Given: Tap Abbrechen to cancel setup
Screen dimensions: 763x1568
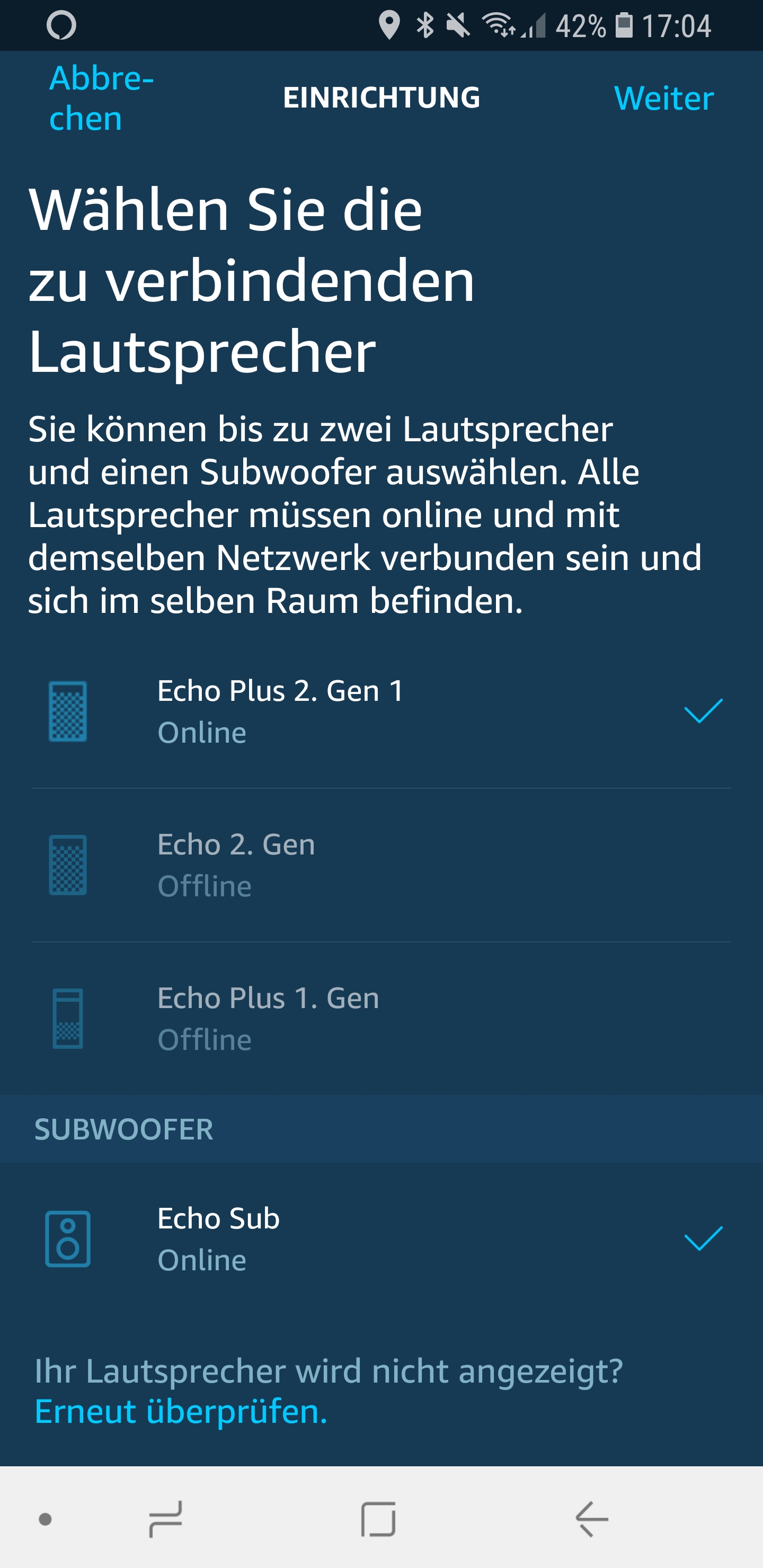Looking at the screenshot, I should (x=101, y=98).
